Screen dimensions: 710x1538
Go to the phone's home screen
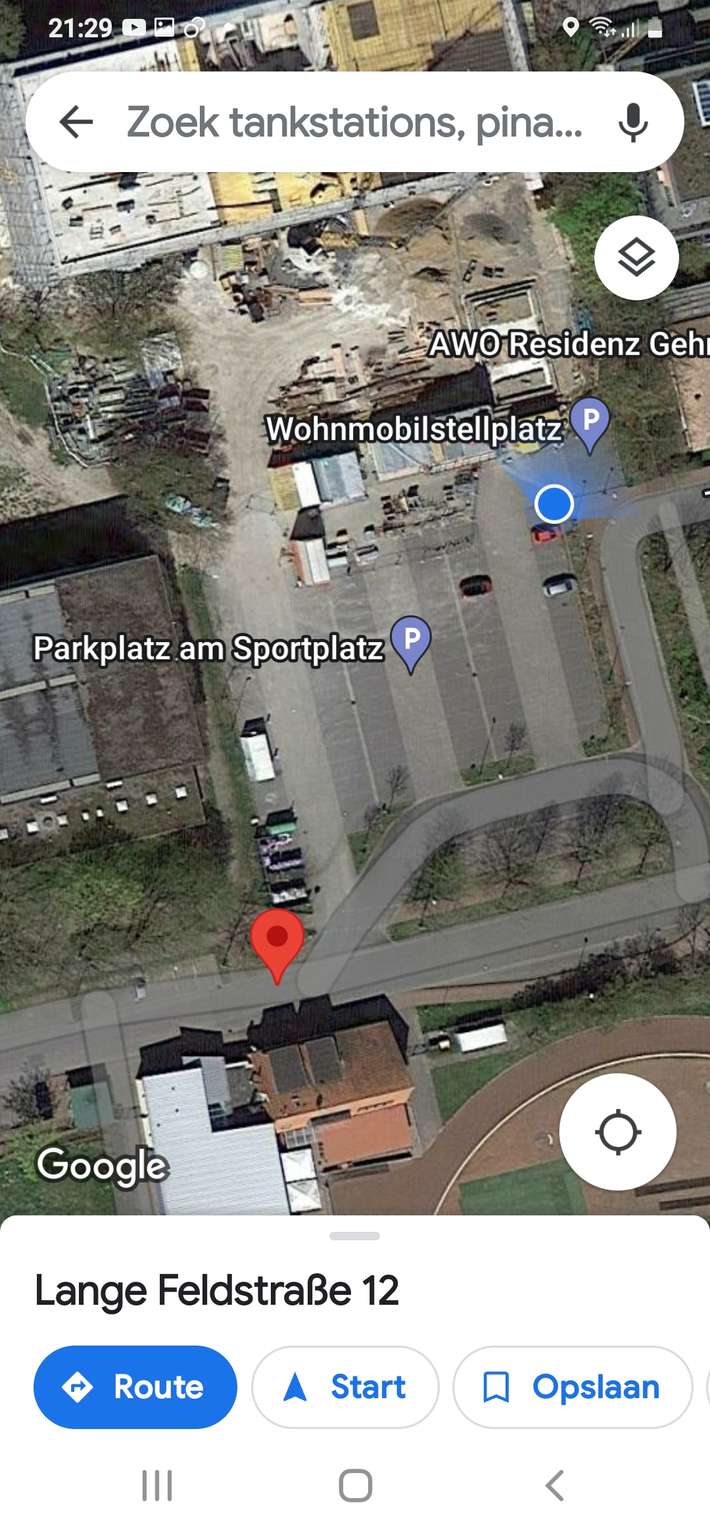click(x=355, y=1486)
